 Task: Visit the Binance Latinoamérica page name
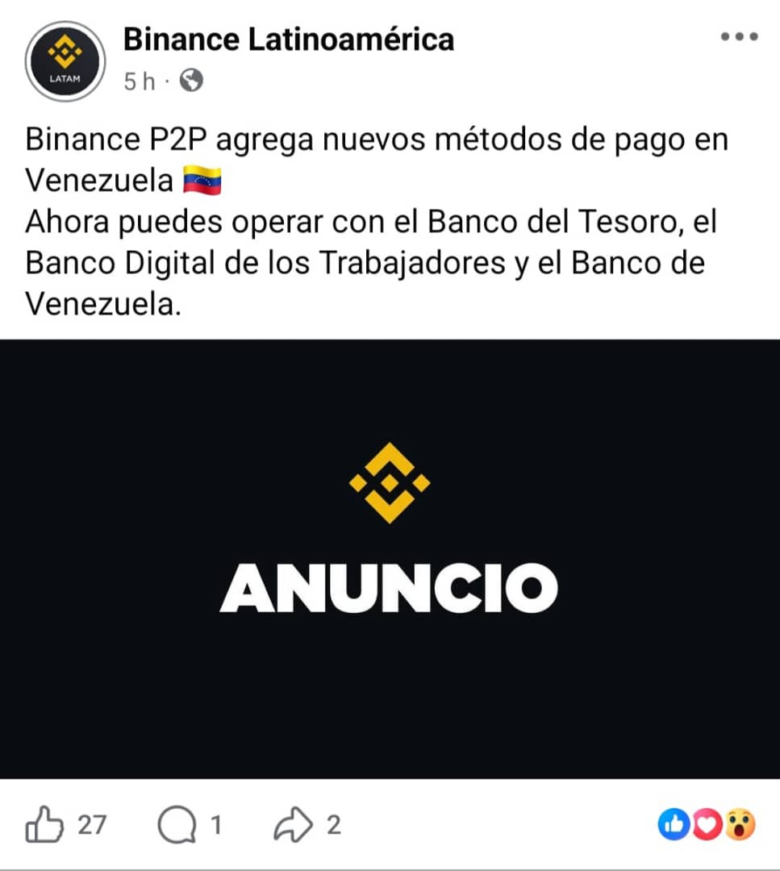288,40
